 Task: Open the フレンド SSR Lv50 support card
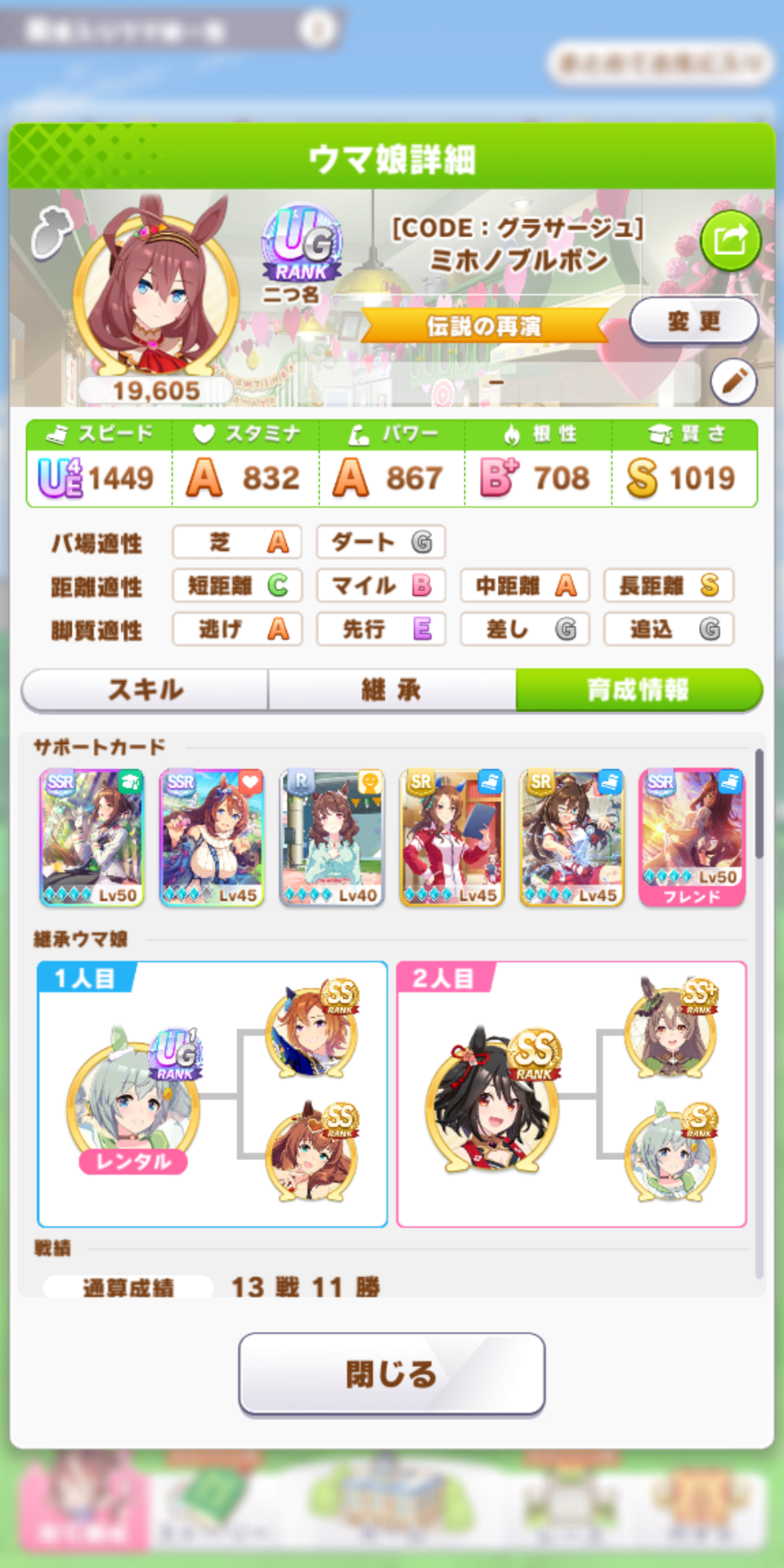tap(691, 838)
